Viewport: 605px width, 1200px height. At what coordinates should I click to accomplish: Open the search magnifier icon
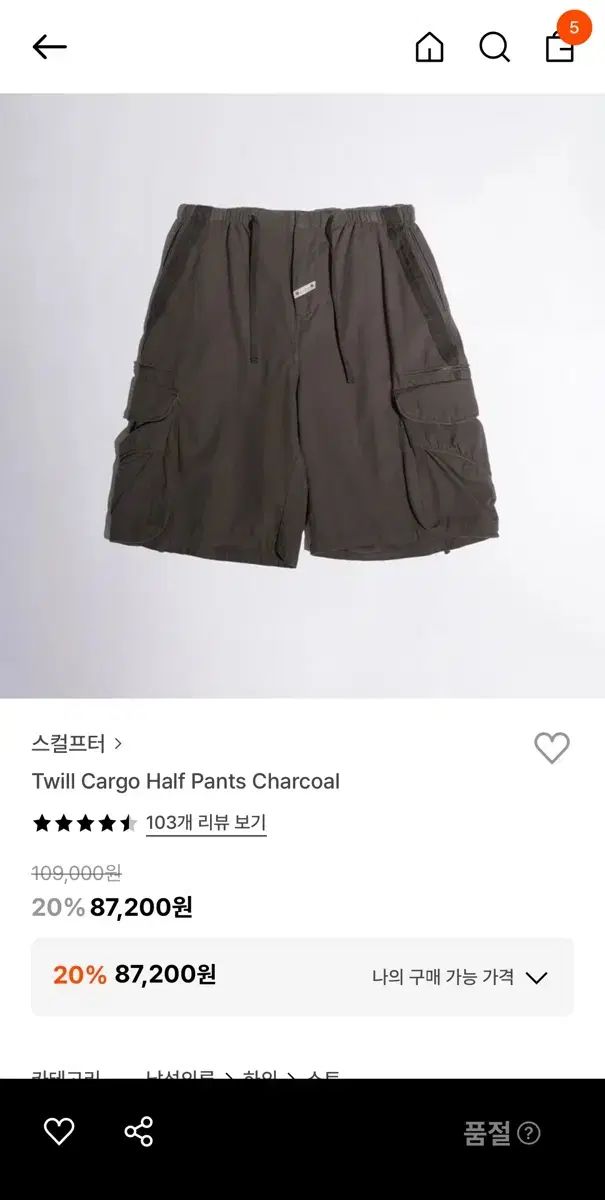click(x=494, y=47)
